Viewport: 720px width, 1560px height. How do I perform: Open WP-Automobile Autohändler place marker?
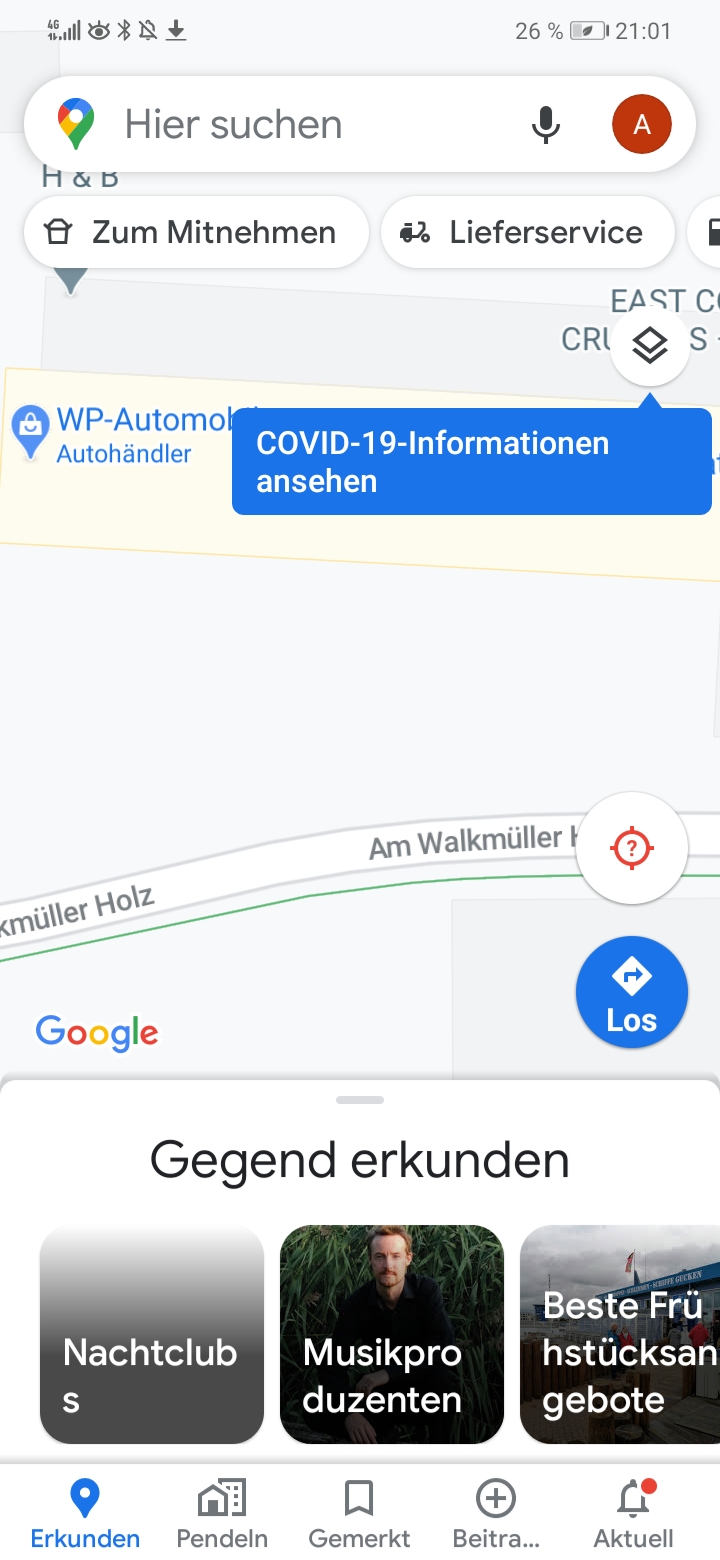click(30, 431)
